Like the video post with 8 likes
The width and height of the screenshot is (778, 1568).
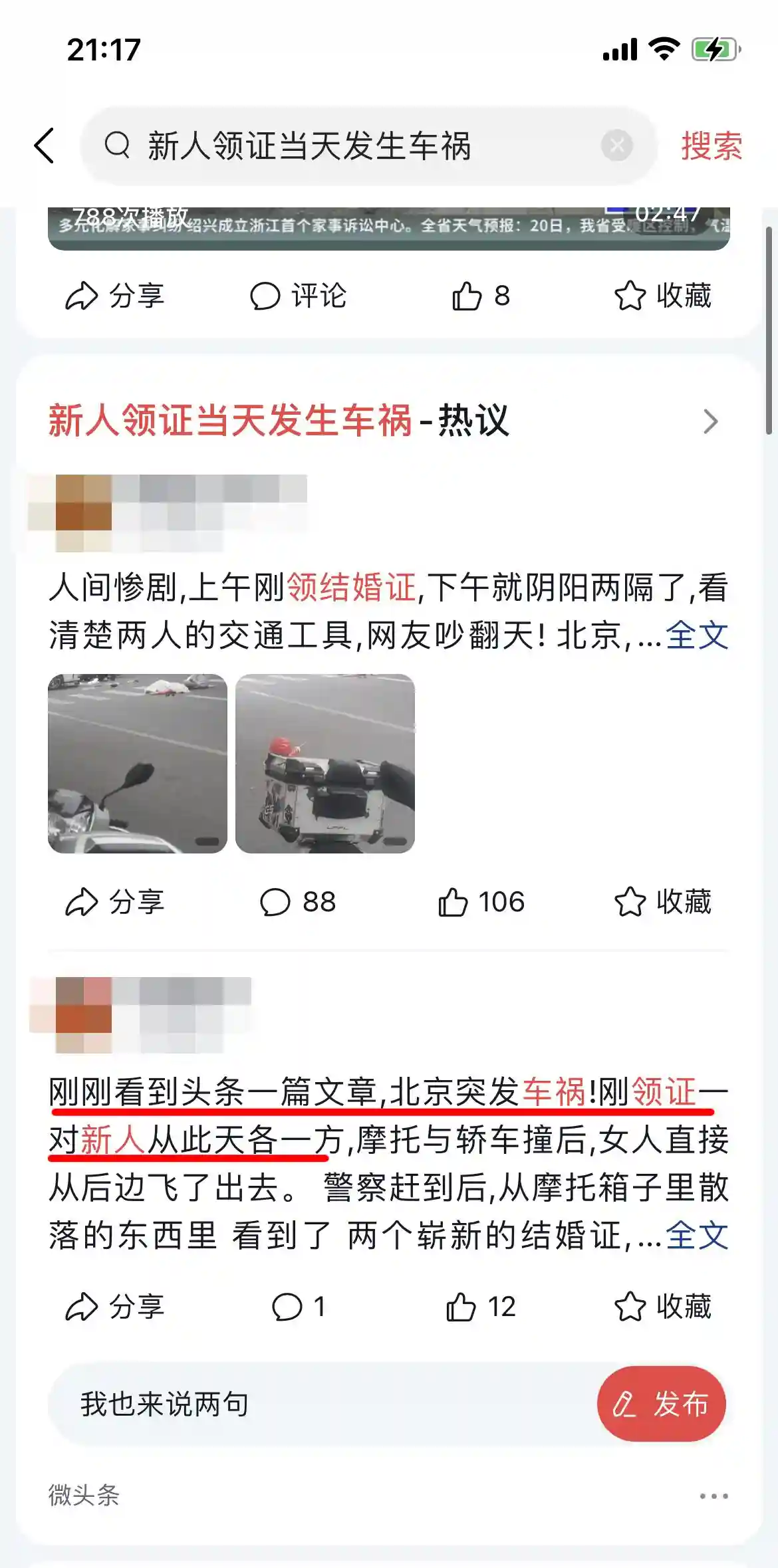pyautogui.click(x=480, y=296)
